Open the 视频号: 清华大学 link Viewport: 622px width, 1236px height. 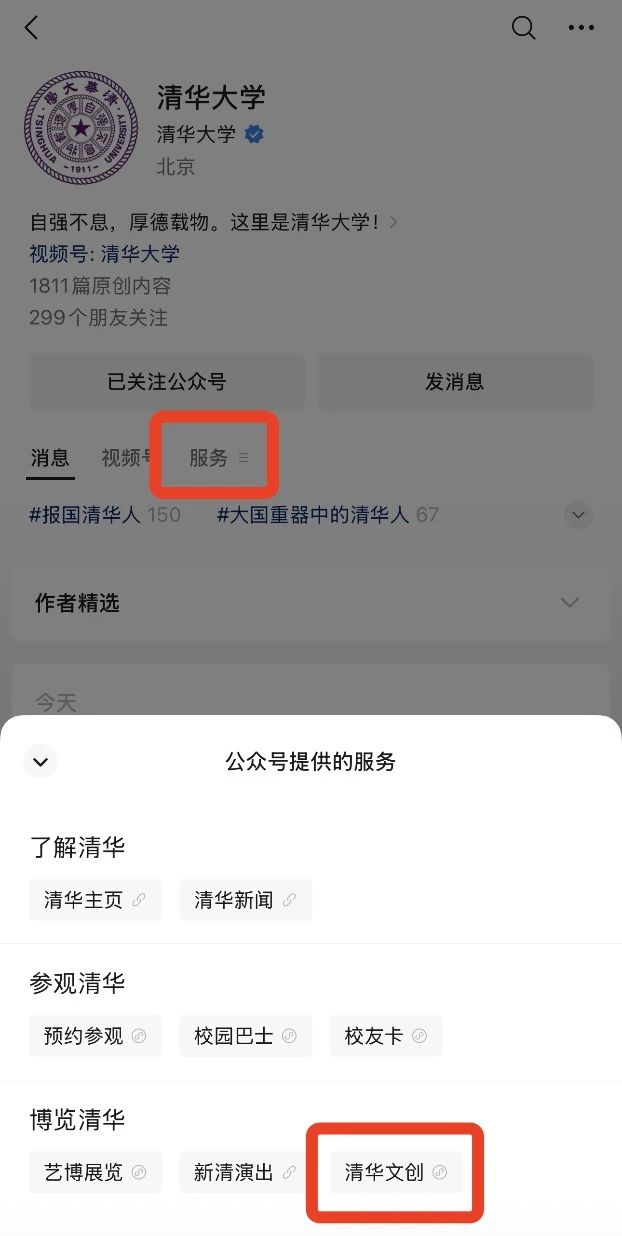point(105,254)
